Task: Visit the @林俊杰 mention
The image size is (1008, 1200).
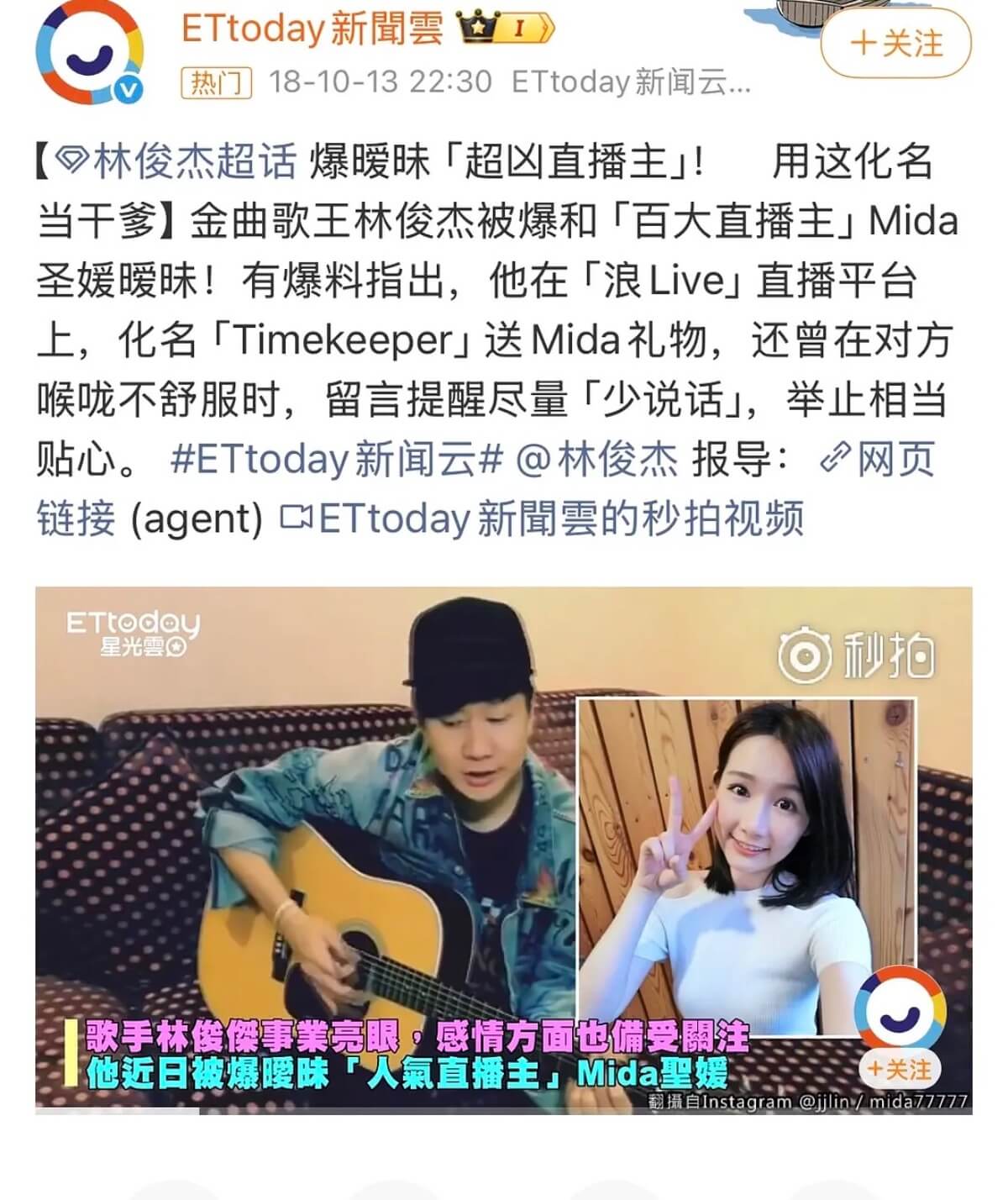Action: (x=597, y=460)
